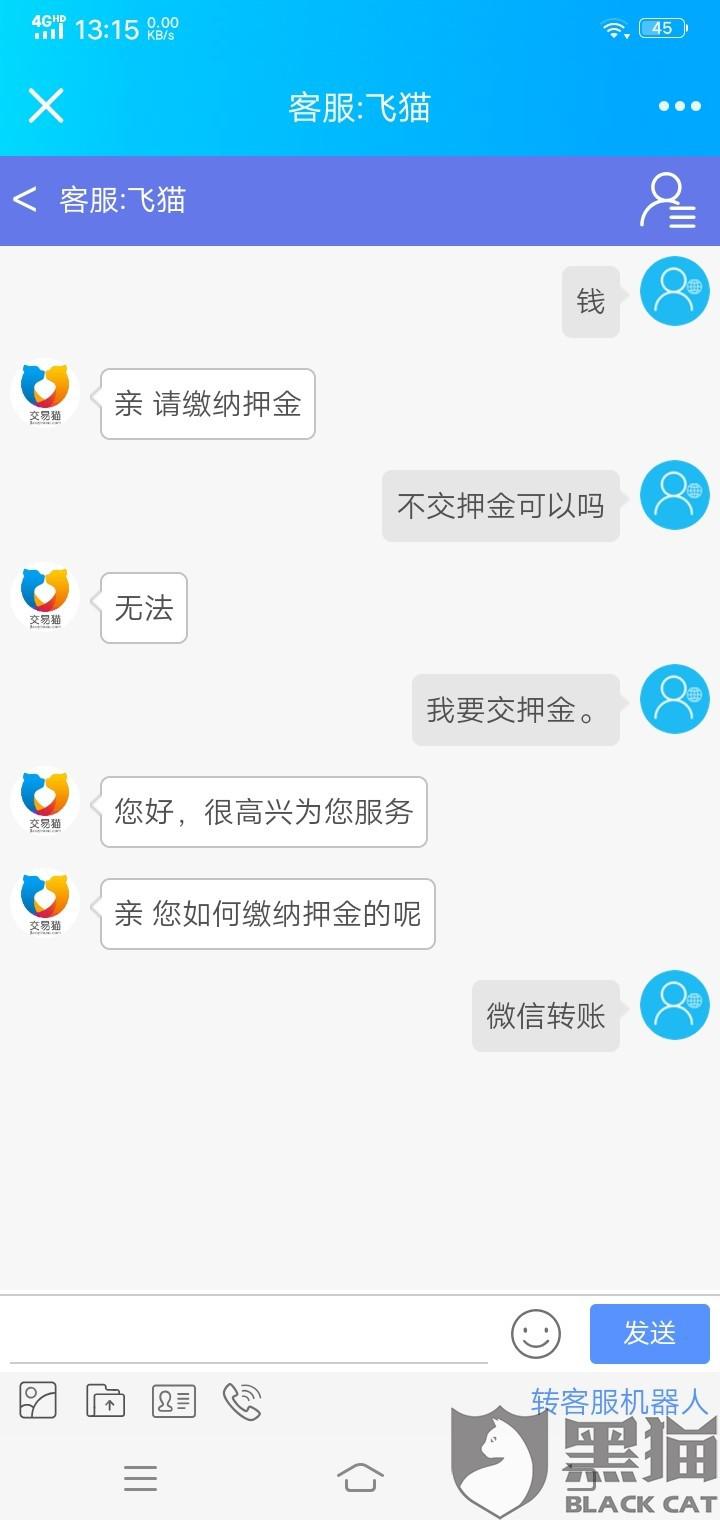Screen dimensions: 720x1520
Task: Switch to 转客服机器人
Action: (x=619, y=1401)
